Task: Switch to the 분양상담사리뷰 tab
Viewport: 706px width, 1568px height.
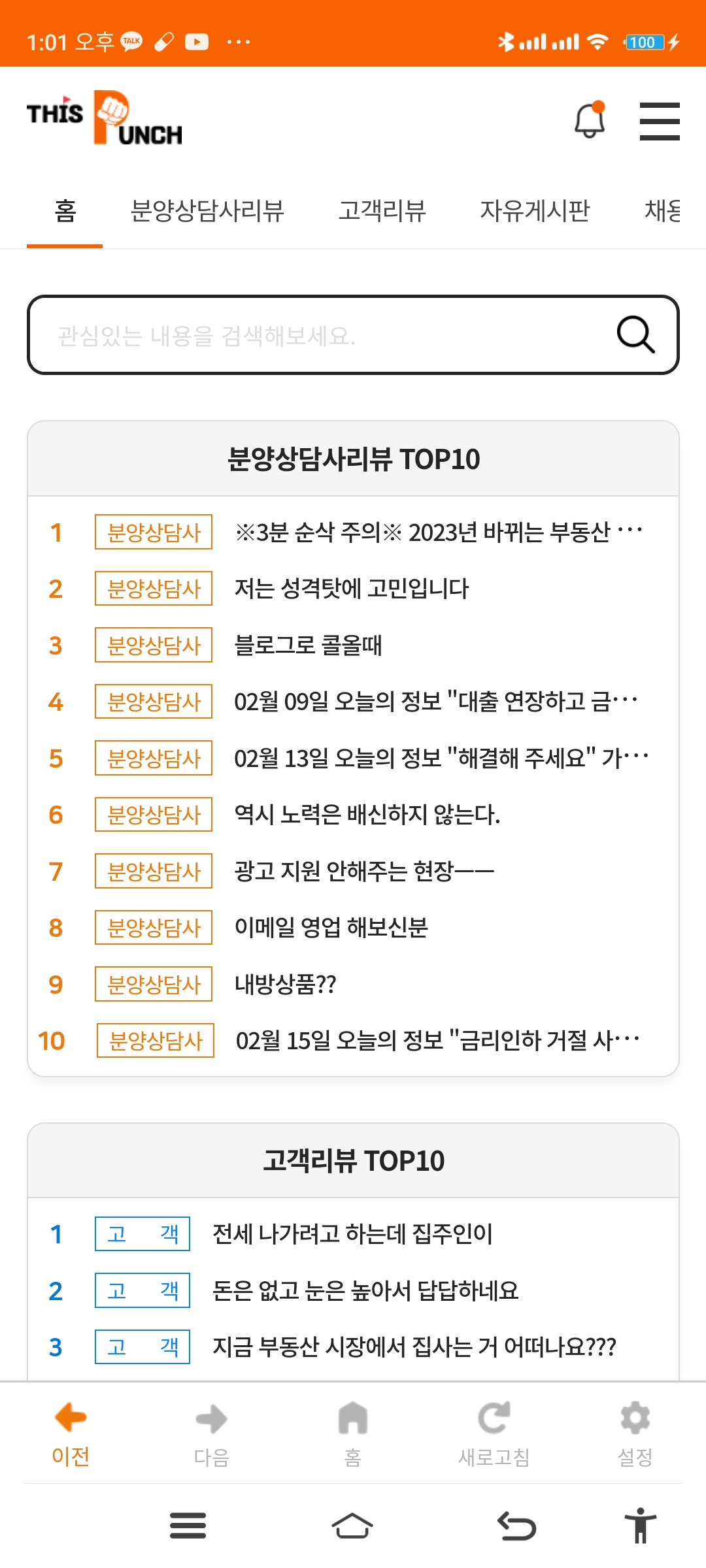Action: point(207,211)
